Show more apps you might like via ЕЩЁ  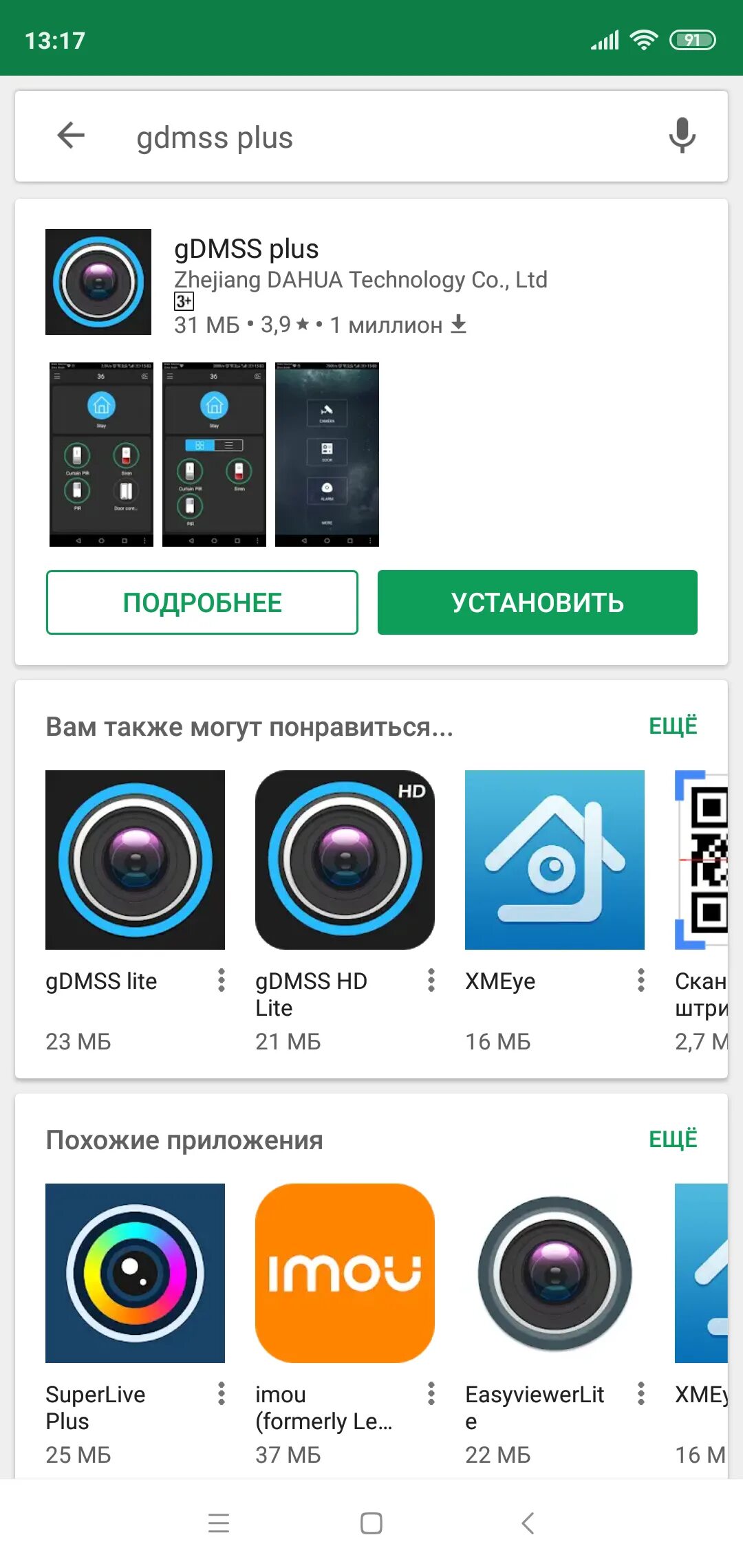tap(672, 726)
